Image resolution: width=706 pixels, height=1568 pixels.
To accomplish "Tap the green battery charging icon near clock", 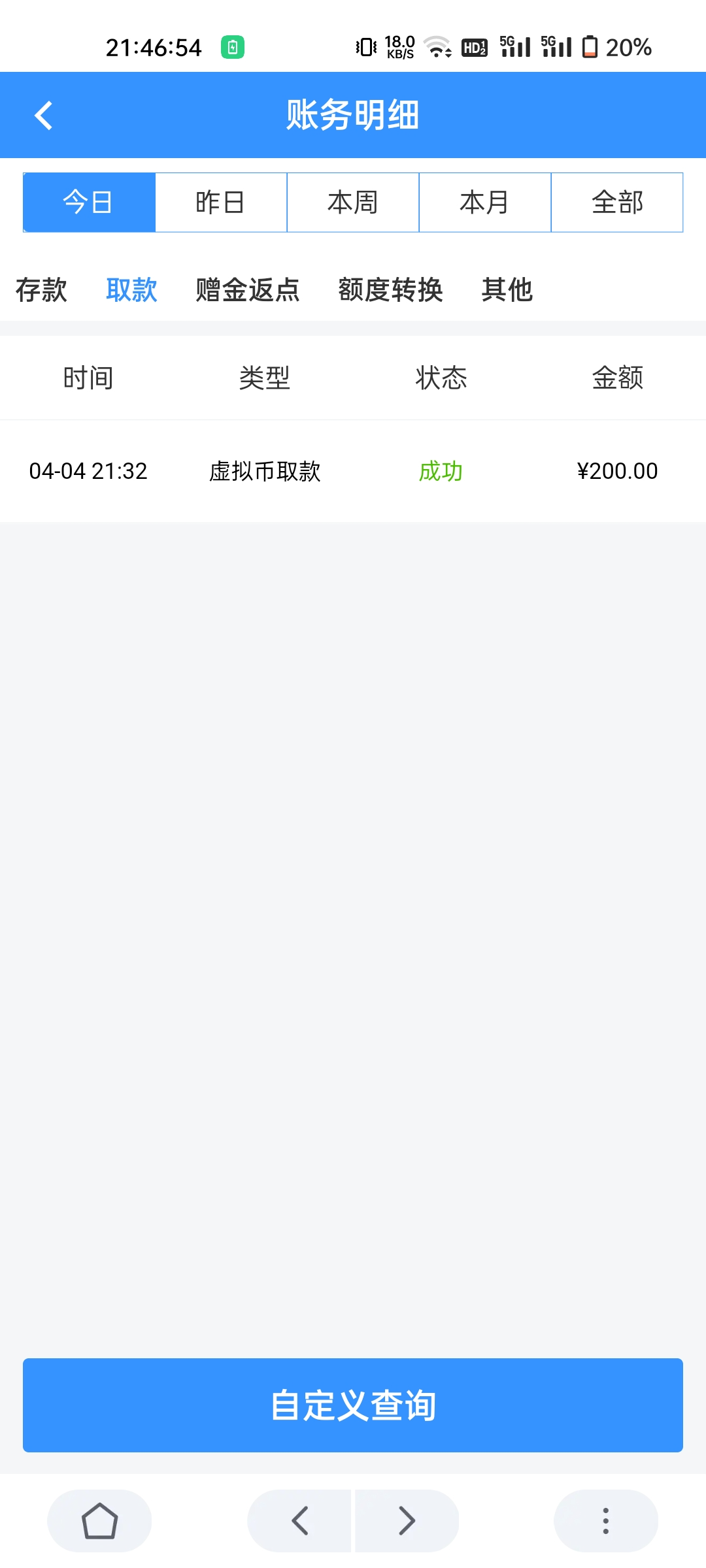I will tap(233, 46).
